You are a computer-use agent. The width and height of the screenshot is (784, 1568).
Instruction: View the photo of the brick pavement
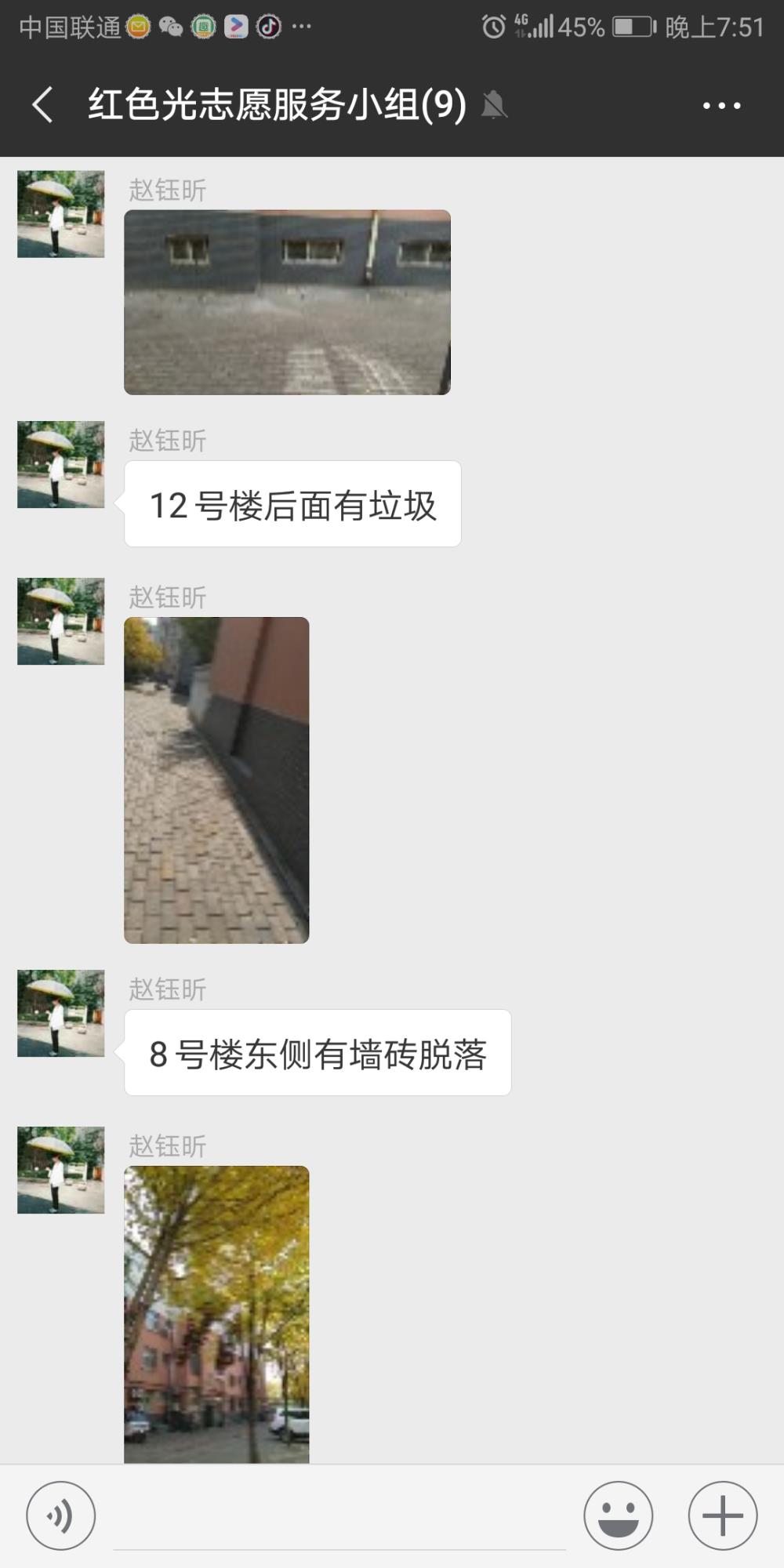tap(216, 780)
